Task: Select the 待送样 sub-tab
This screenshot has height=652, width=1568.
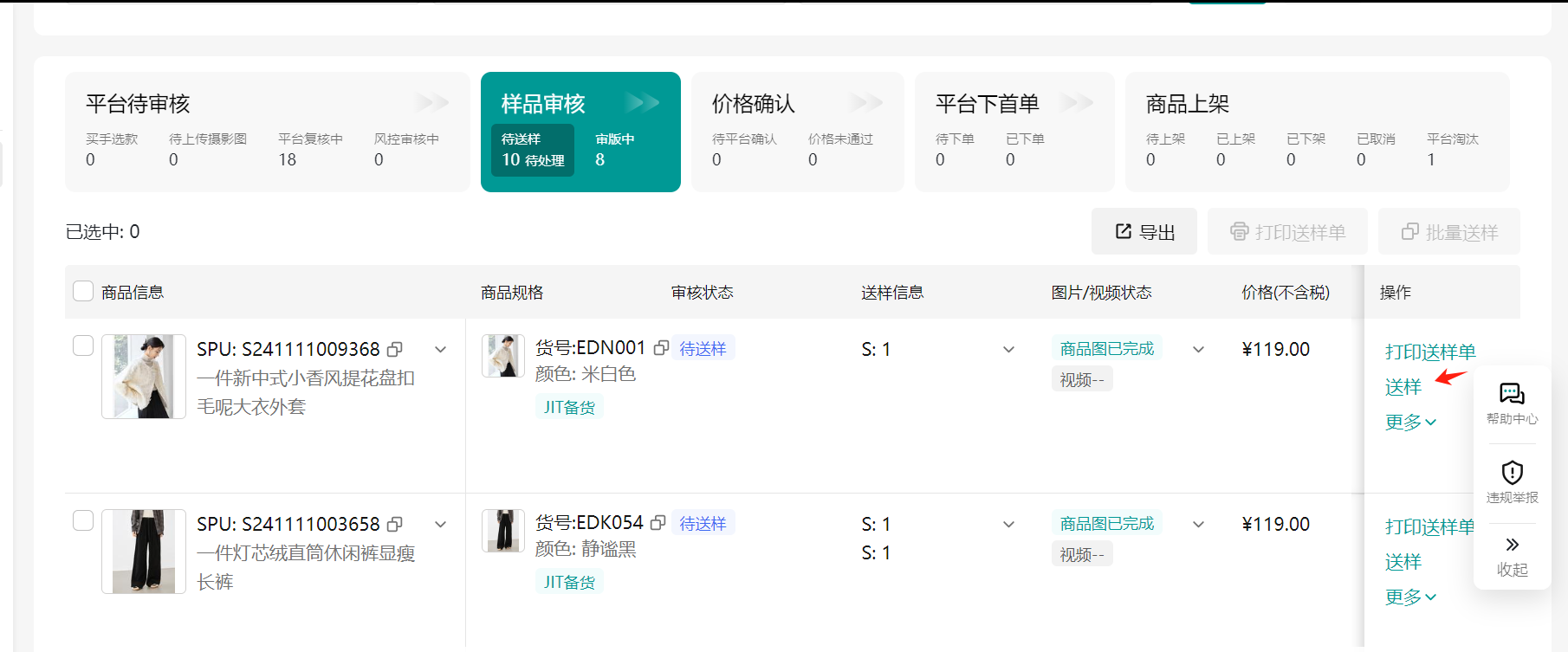Action: pyautogui.click(x=532, y=150)
